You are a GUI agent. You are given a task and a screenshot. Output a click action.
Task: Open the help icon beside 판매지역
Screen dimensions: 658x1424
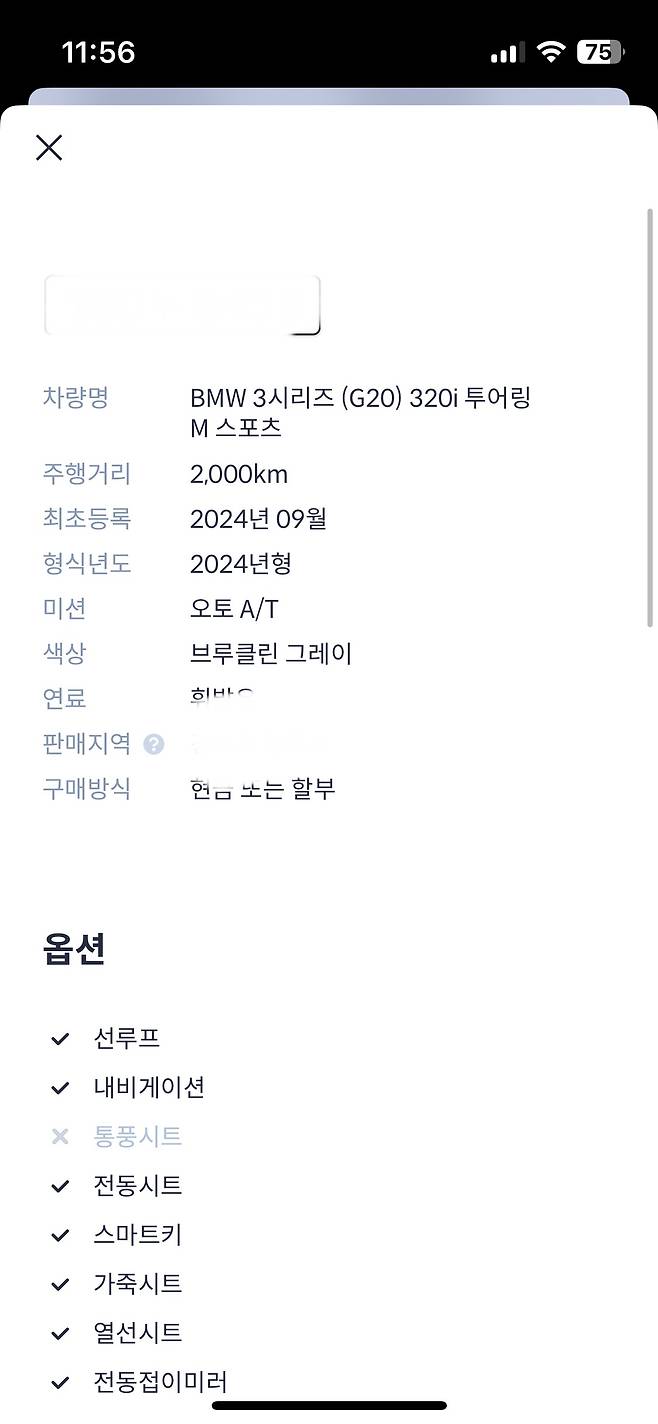coord(153,744)
